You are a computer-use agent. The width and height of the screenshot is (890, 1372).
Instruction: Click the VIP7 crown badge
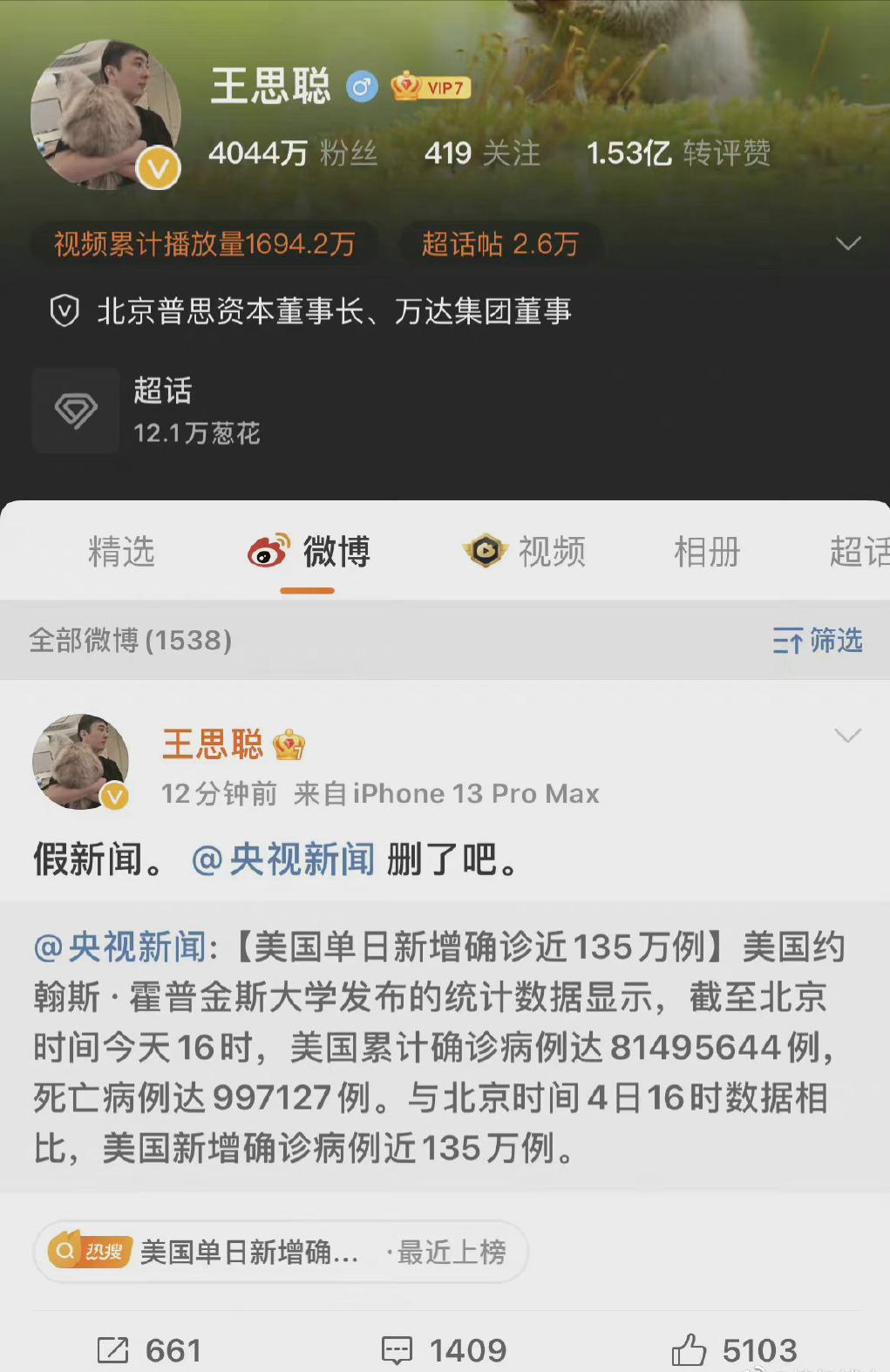coord(430,87)
